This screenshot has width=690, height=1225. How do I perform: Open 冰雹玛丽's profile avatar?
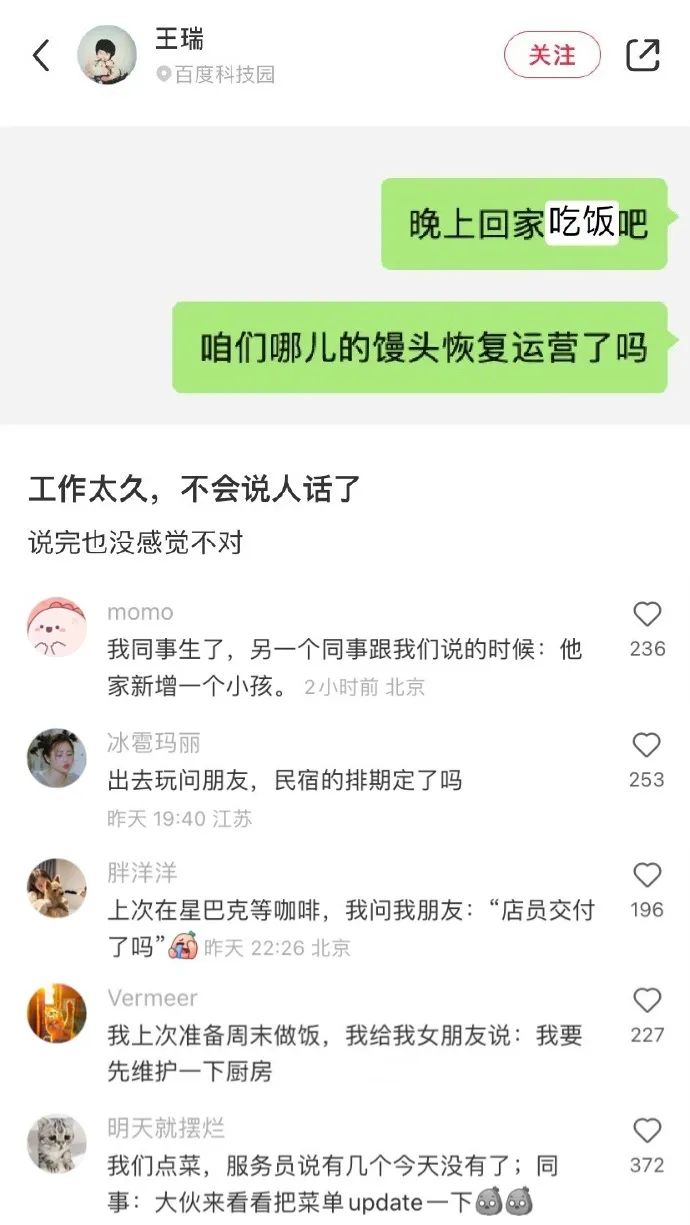pos(56,758)
